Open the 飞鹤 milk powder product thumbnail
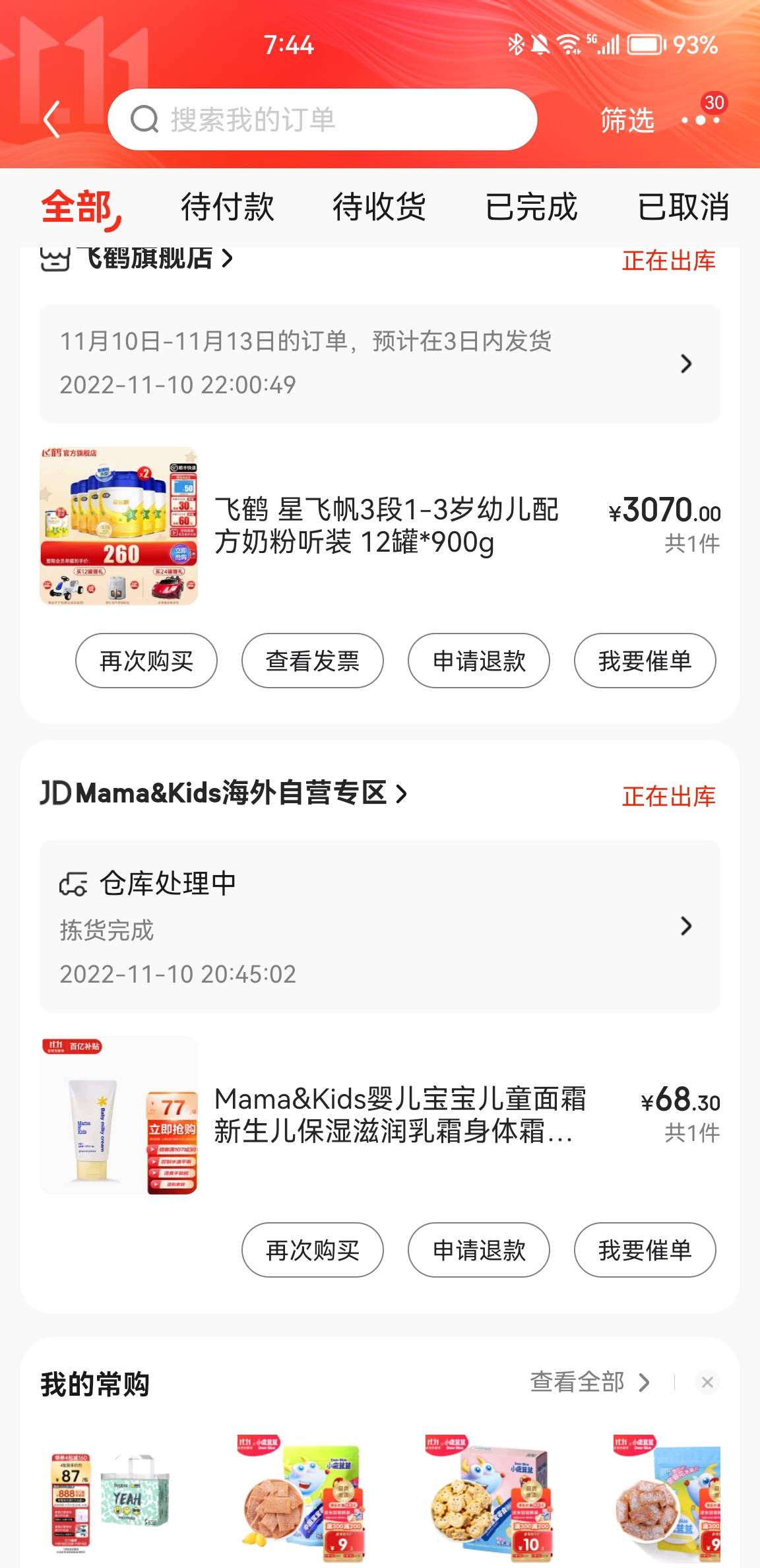The image size is (760, 1568). pyautogui.click(x=119, y=525)
